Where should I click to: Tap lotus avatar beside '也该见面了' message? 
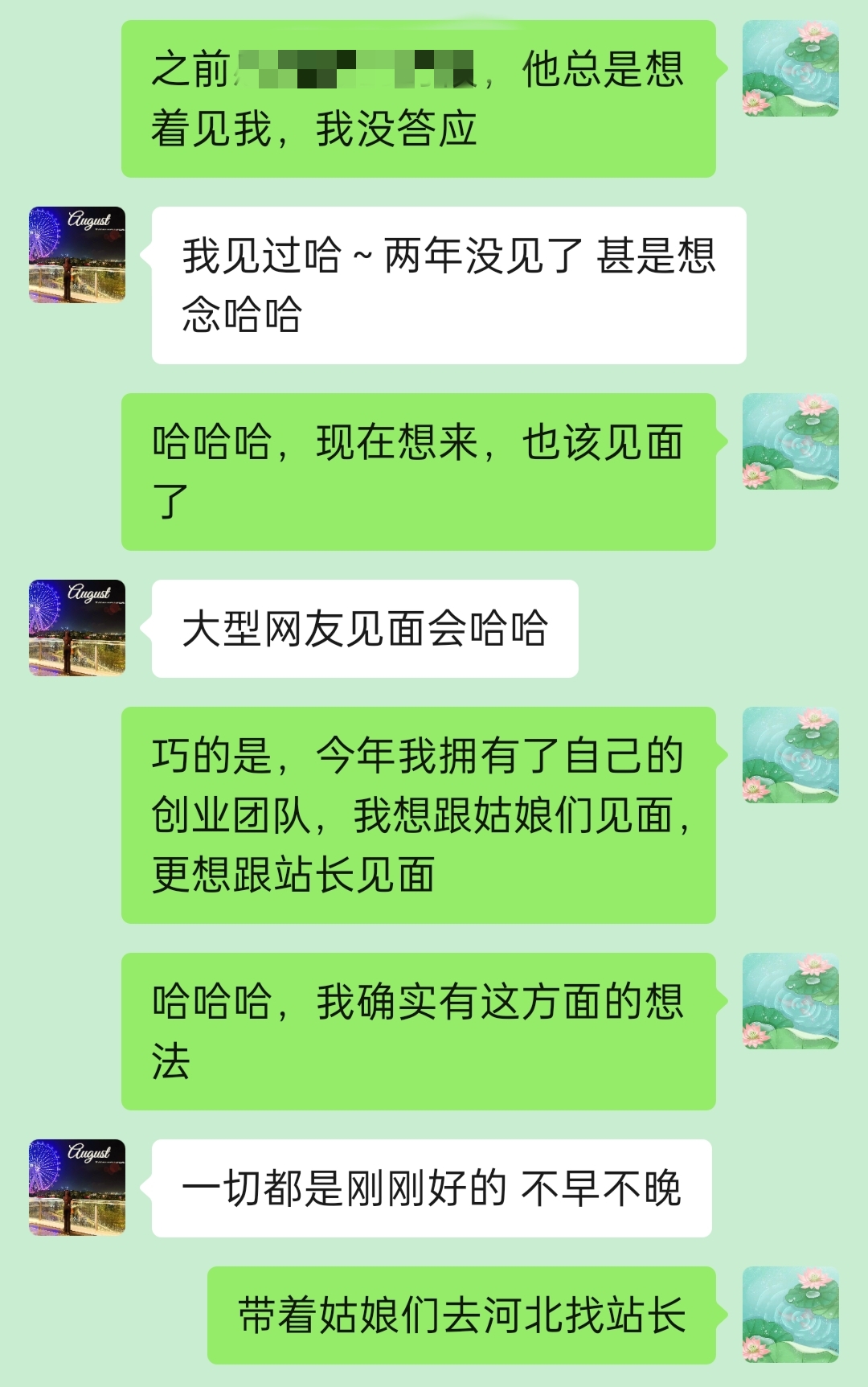coord(790,441)
